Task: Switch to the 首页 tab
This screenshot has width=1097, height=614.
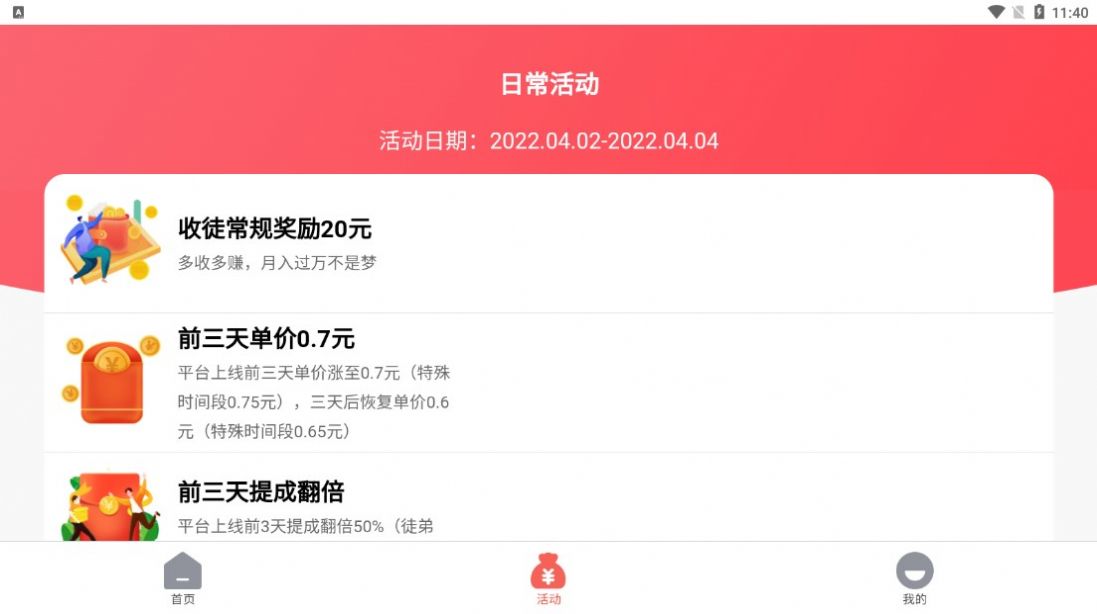Action: [183, 578]
